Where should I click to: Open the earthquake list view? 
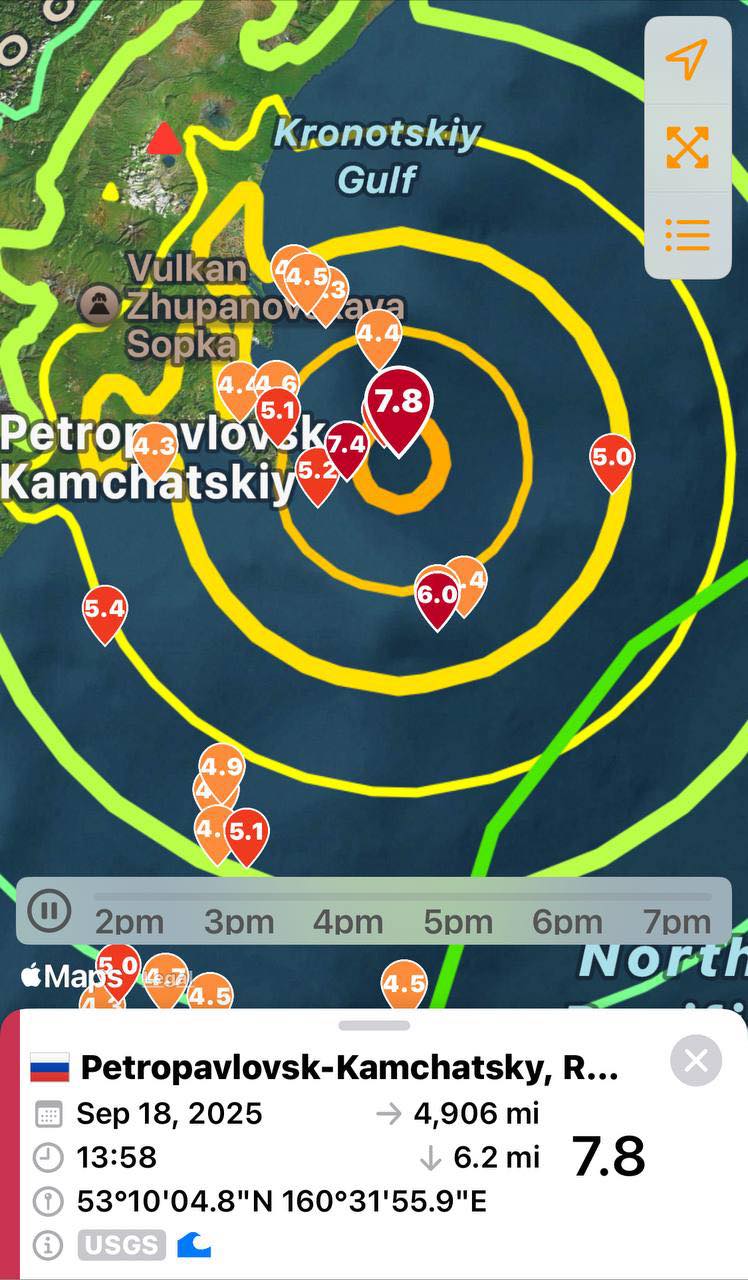coord(687,235)
